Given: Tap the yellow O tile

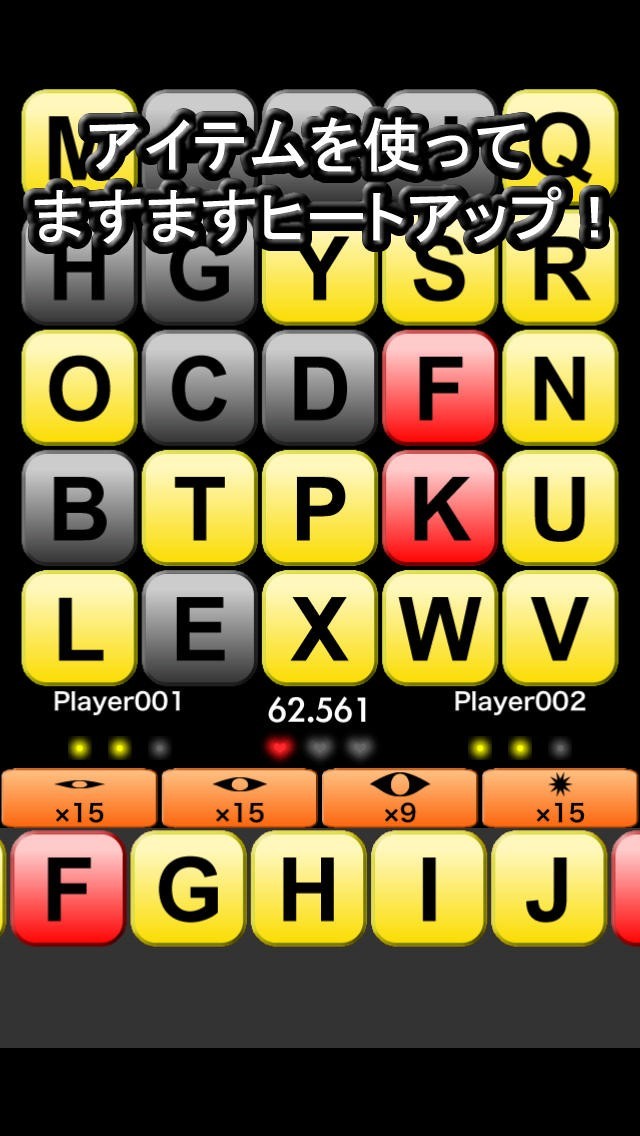Looking at the screenshot, I should 79,388.
